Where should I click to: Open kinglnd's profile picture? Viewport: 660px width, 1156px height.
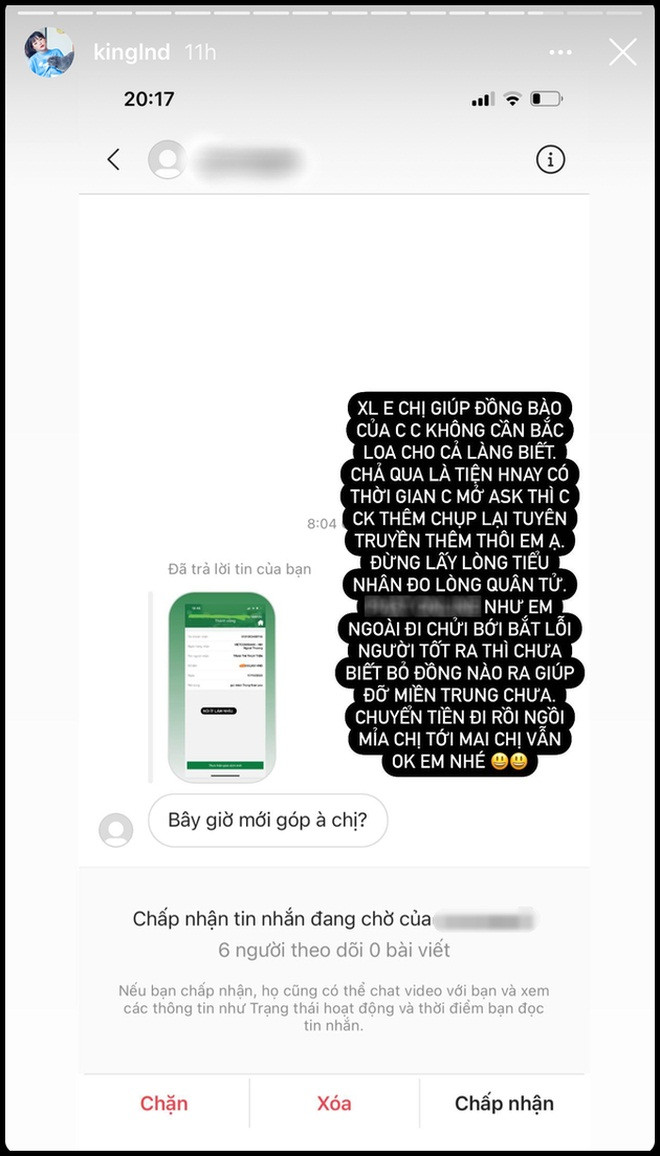[49, 52]
